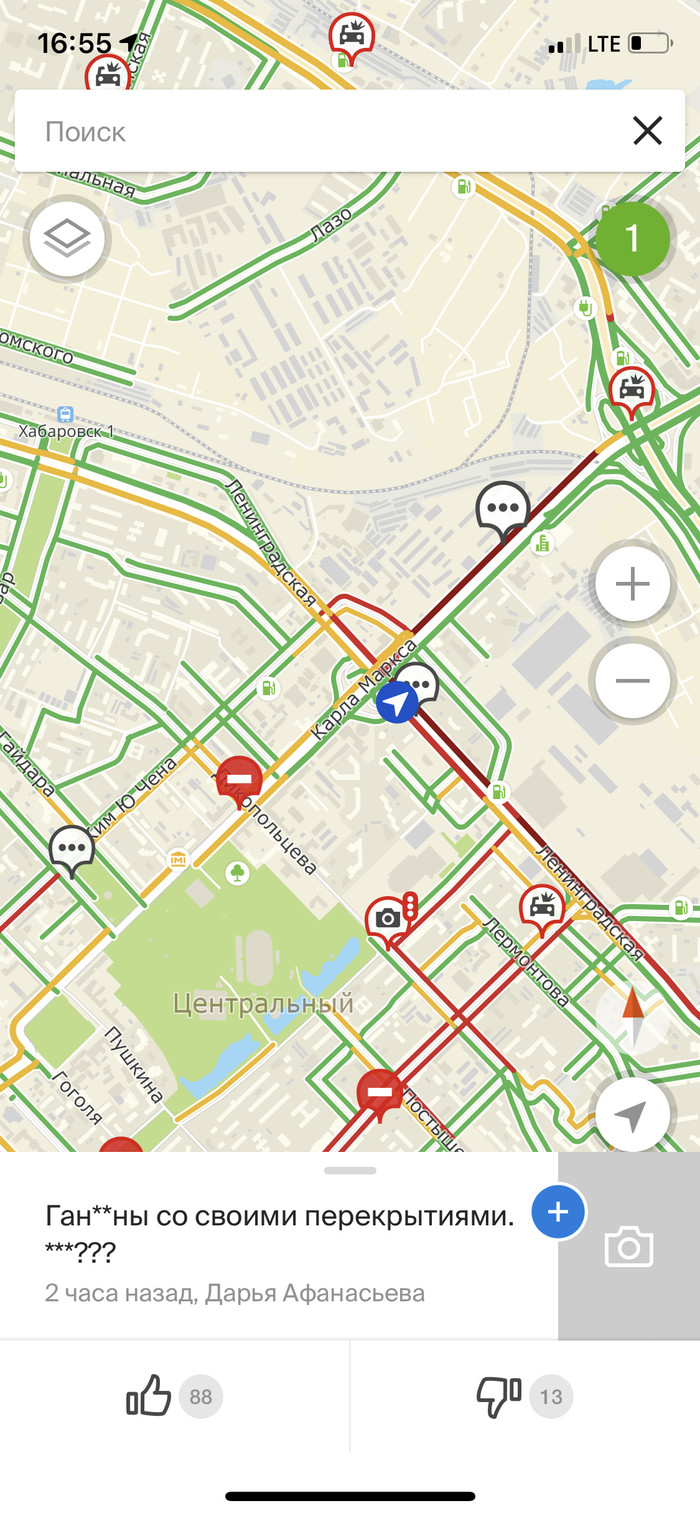Open the chat bubble near Гайдара street
This screenshot has height=1516, width=700.
tap(71, 848)
